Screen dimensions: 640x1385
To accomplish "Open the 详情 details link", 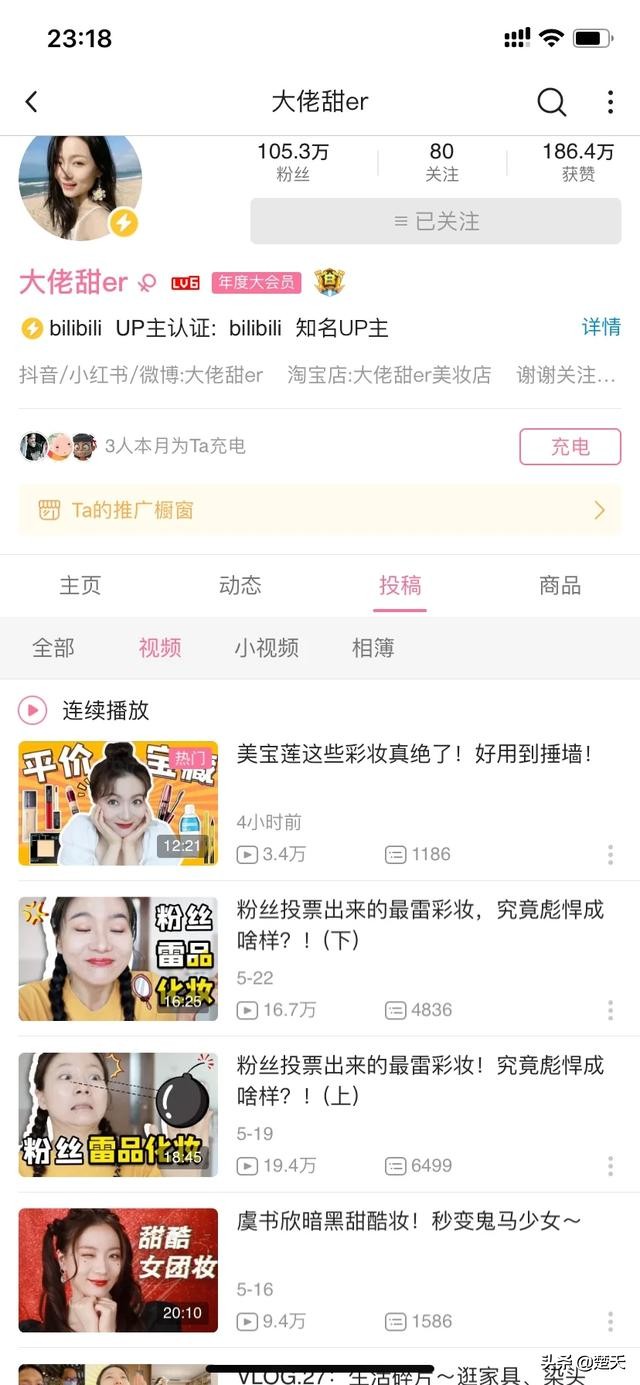I will coord(601,327).
